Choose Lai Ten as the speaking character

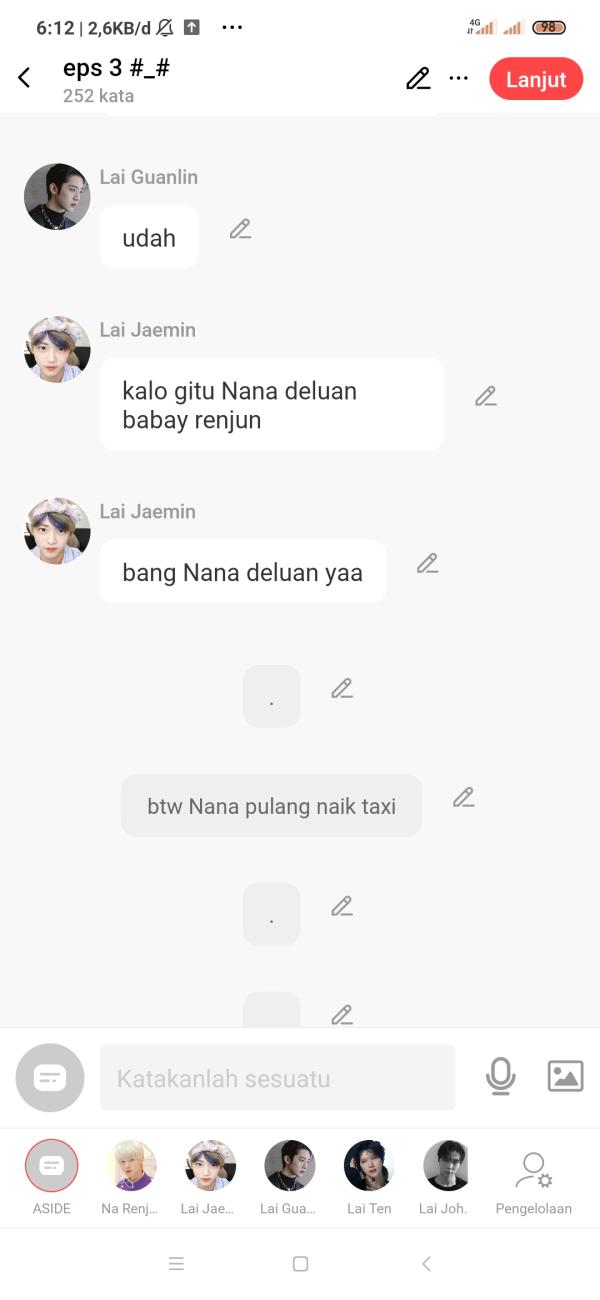click(369, 1166)
